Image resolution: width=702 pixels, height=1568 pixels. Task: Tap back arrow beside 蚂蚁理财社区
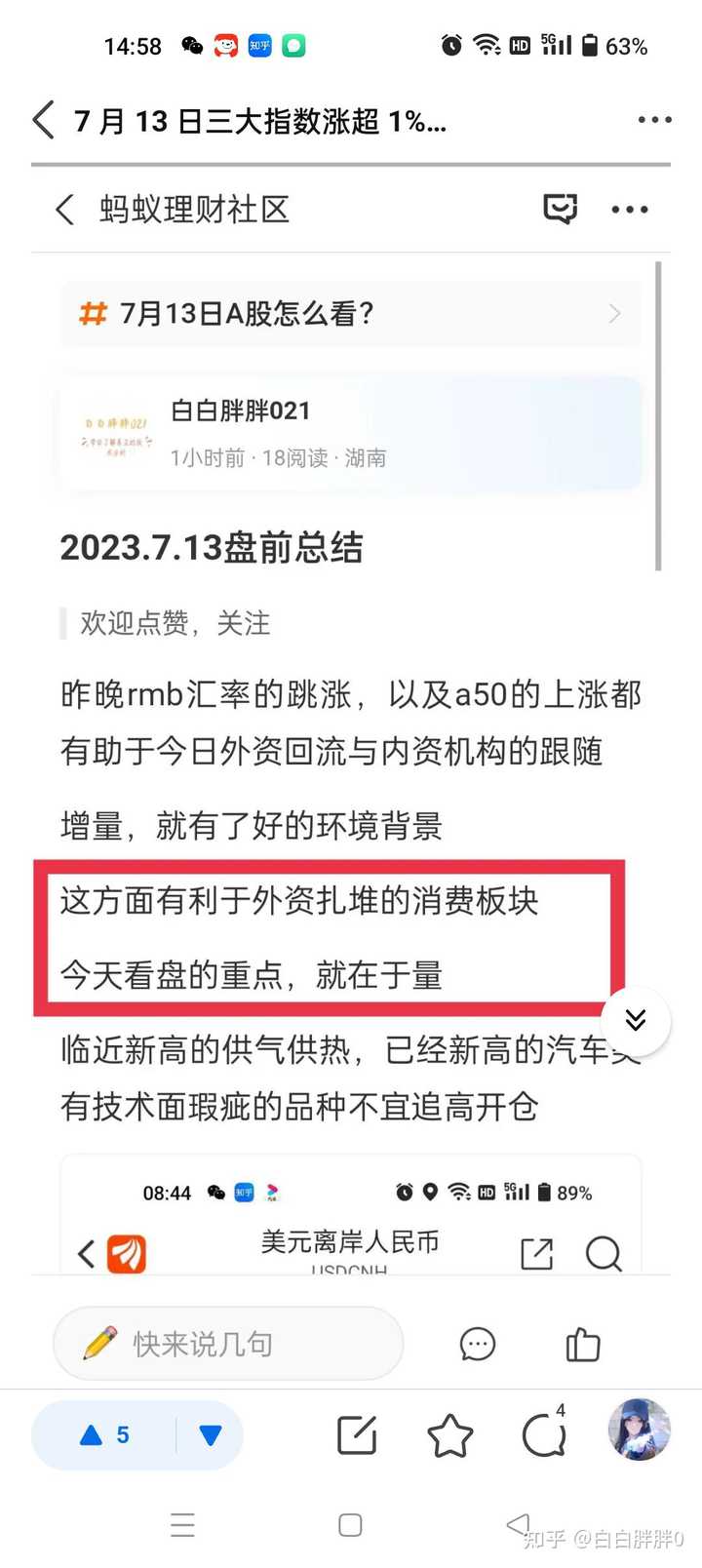[x=65, y=210]
